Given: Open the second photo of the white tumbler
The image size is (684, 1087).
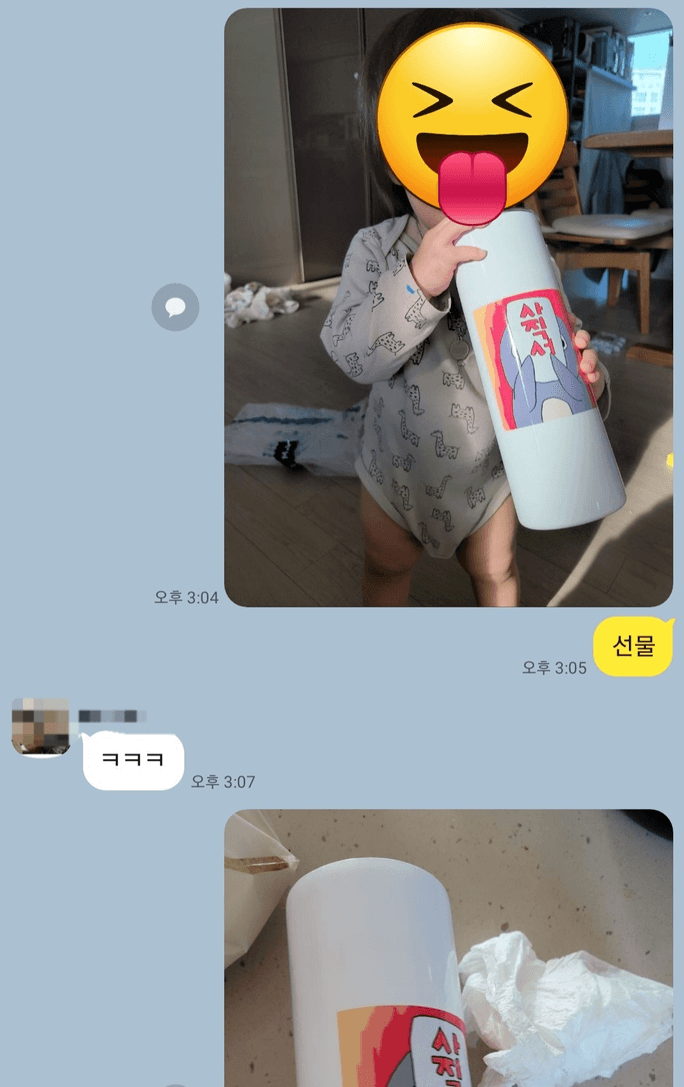Looking at the screenshot, I should (448, 948).
